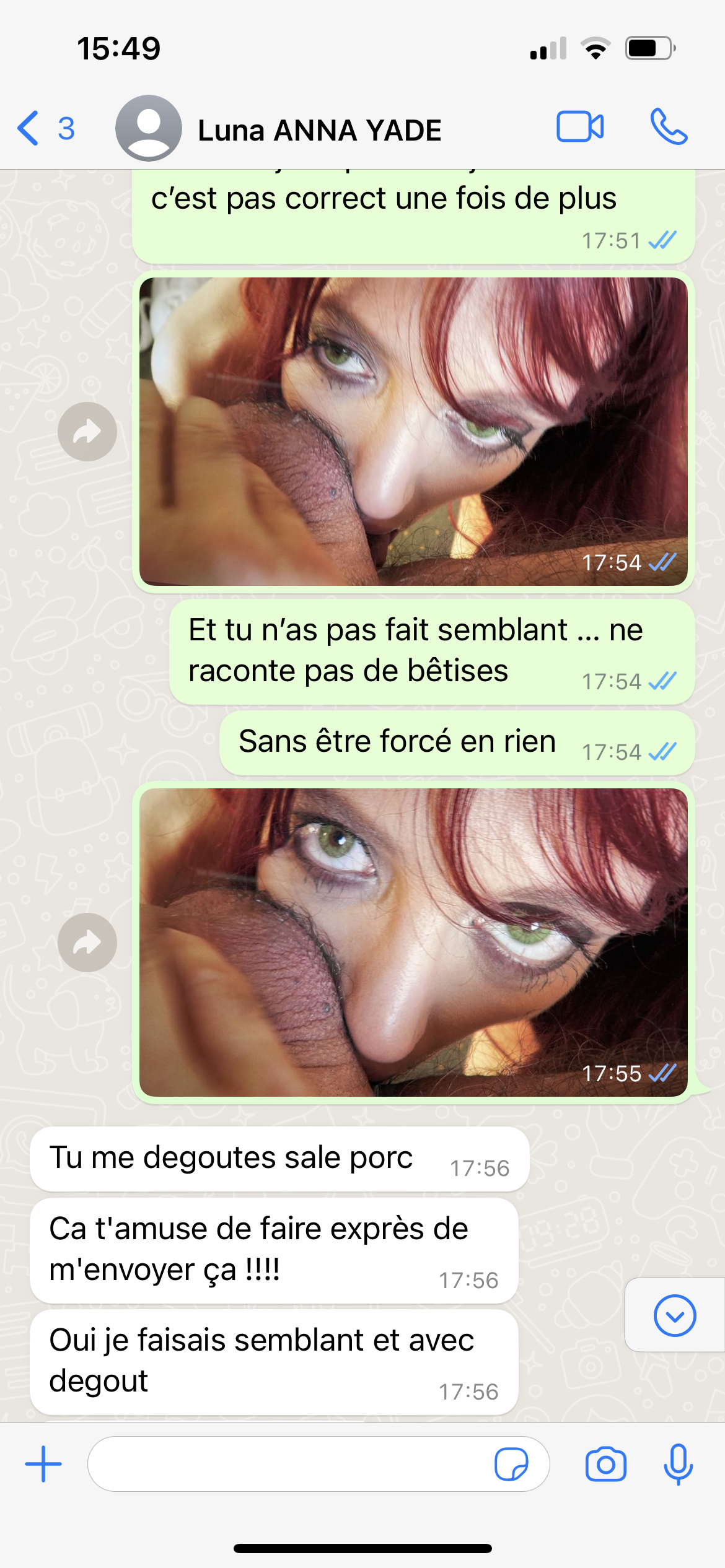
Task: Go back to the chats list
Action: 45,129
